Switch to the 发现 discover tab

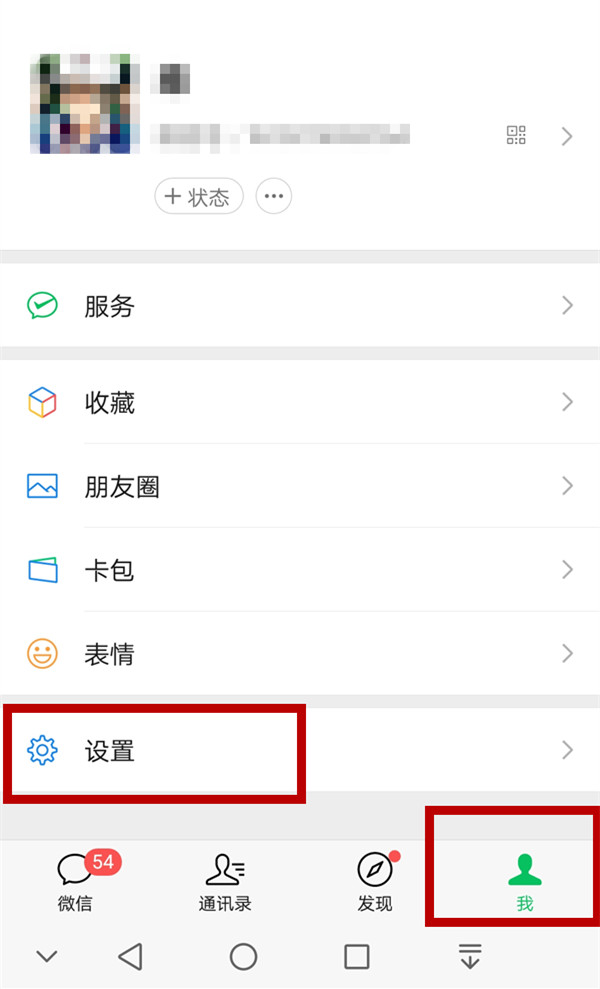(x=375, y=882)
